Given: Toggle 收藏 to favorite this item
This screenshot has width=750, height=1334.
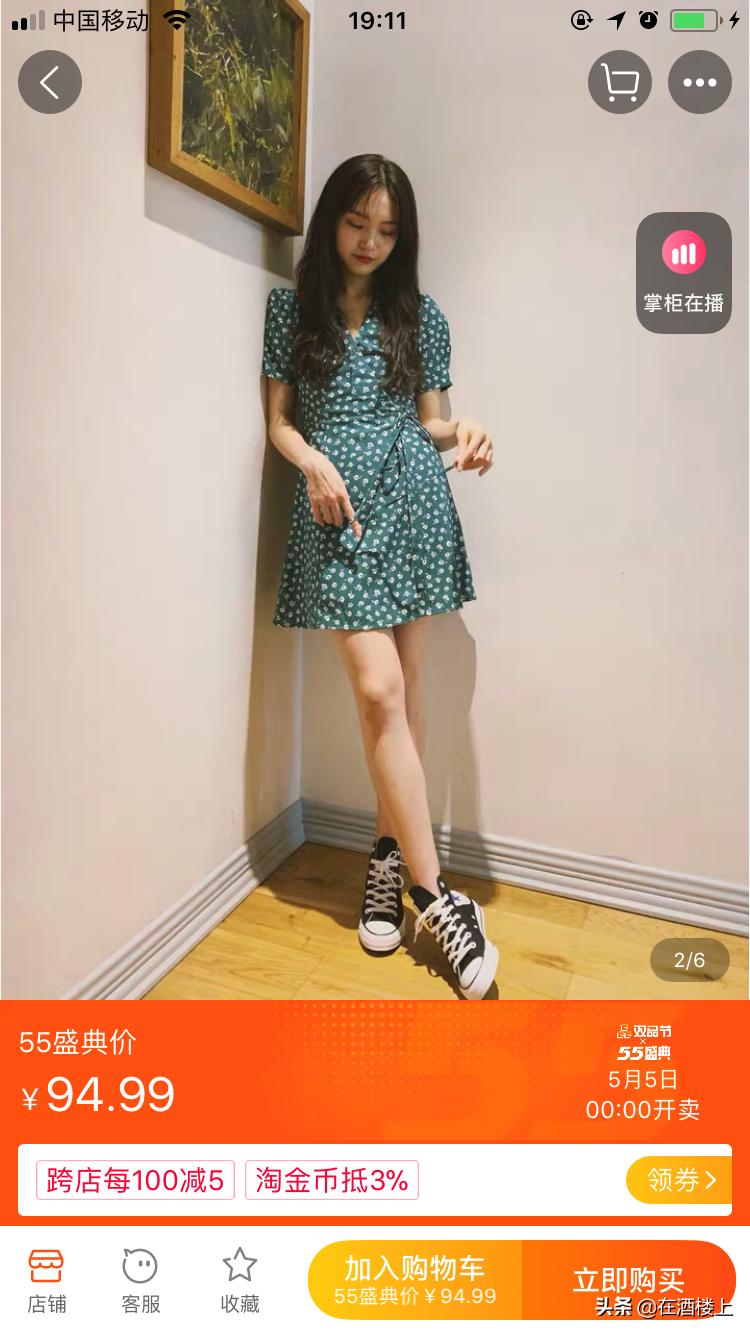Looking at the screenshot, I should point(239,1277).
